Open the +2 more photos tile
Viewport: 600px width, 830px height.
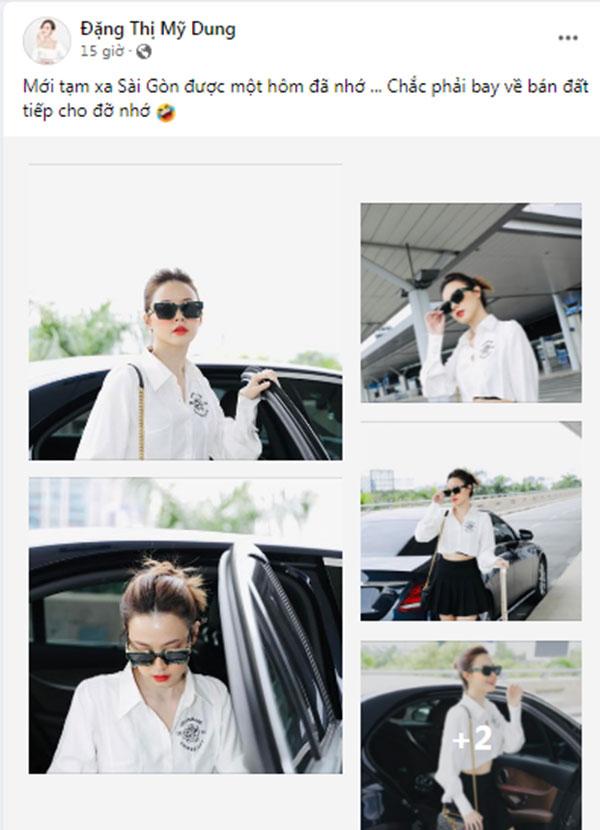(470, 735)
